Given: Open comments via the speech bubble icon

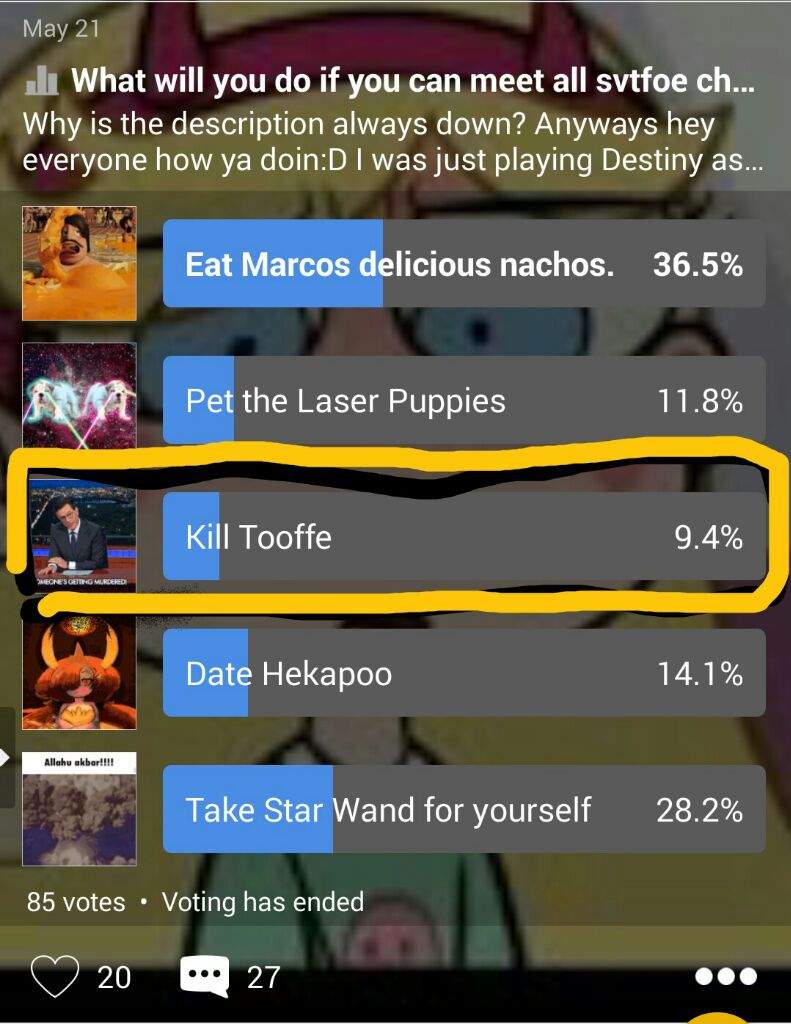Looking at the screenshot, I should [x=205, y=977].
